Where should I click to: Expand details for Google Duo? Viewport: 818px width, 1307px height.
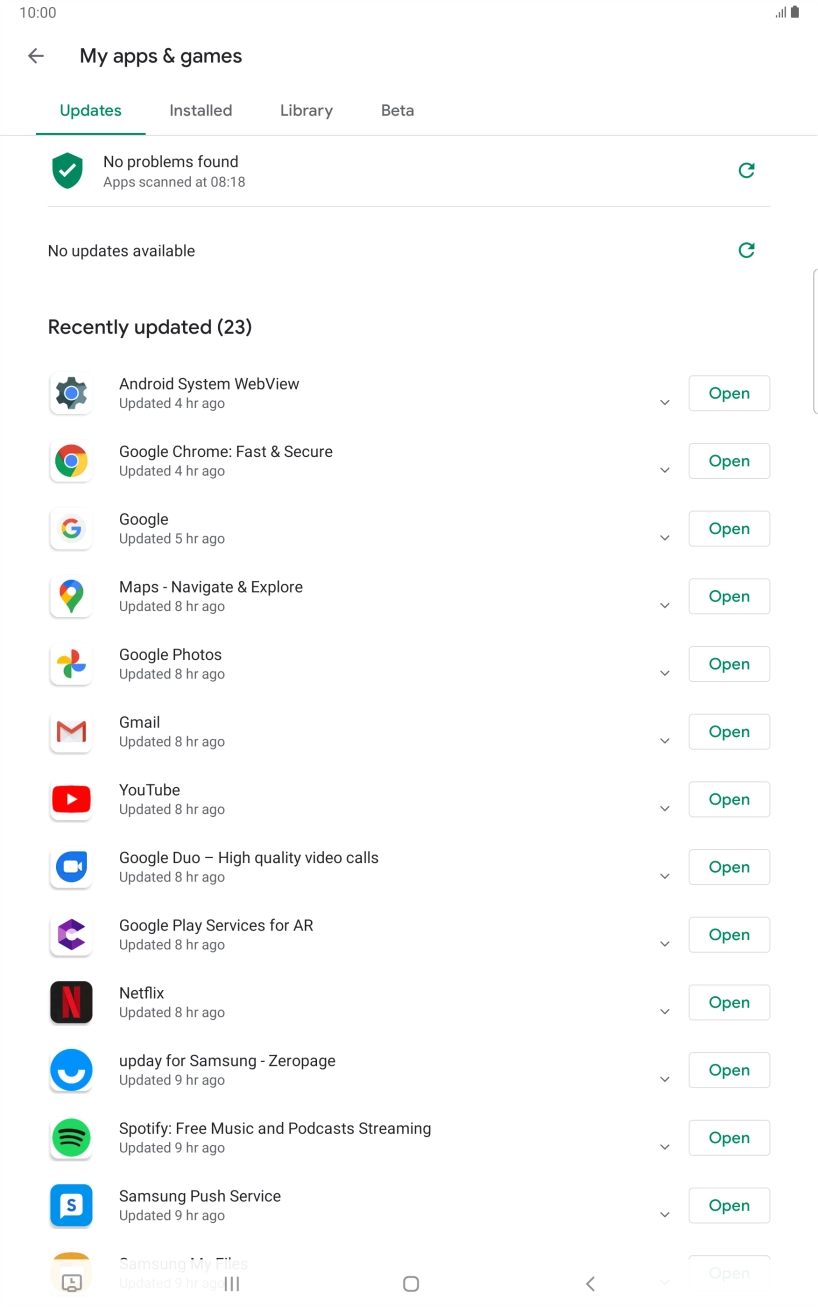(664, 876)
